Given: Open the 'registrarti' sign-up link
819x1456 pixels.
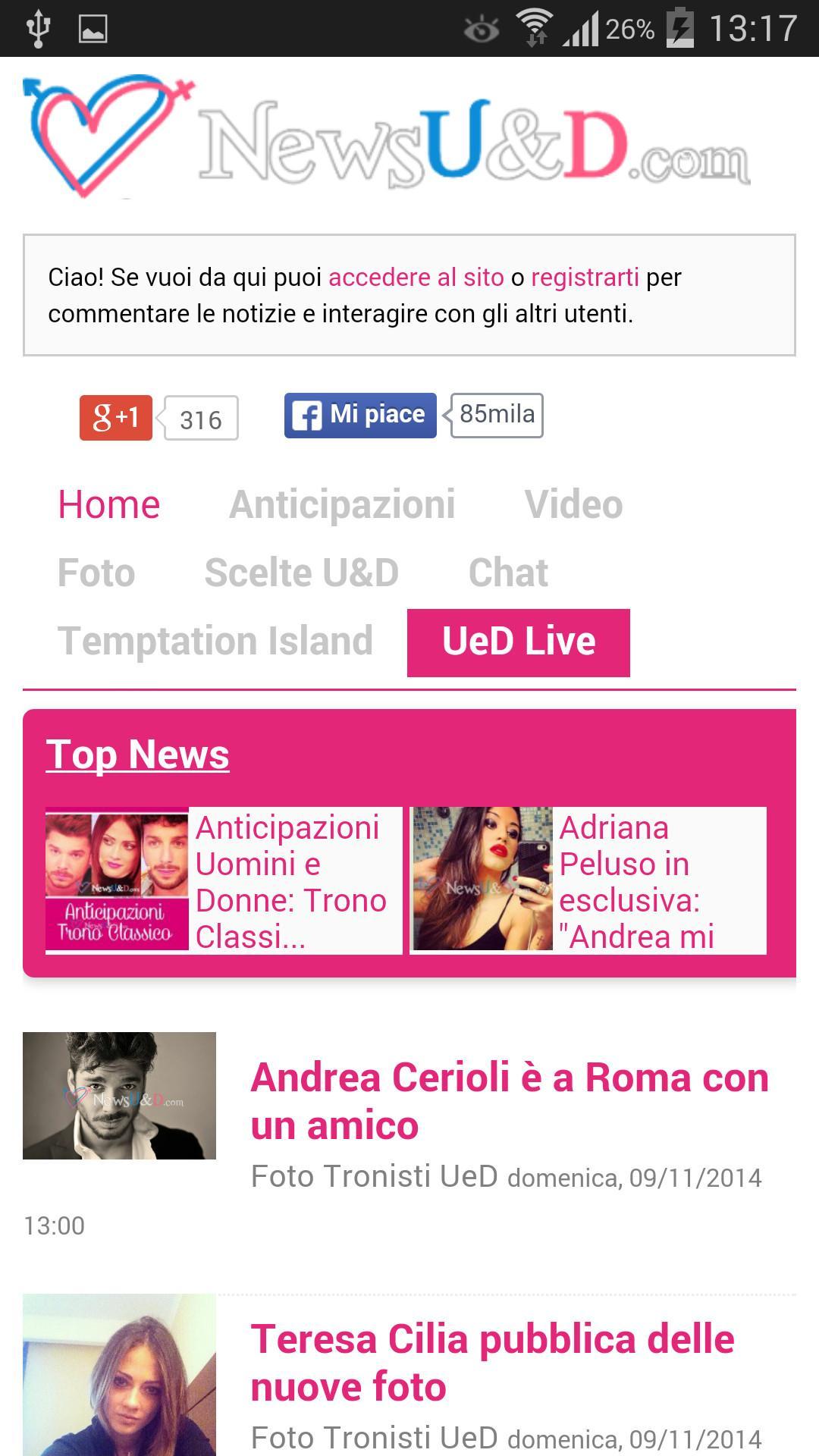Looking at the screenshot, I should pos(585,278).
